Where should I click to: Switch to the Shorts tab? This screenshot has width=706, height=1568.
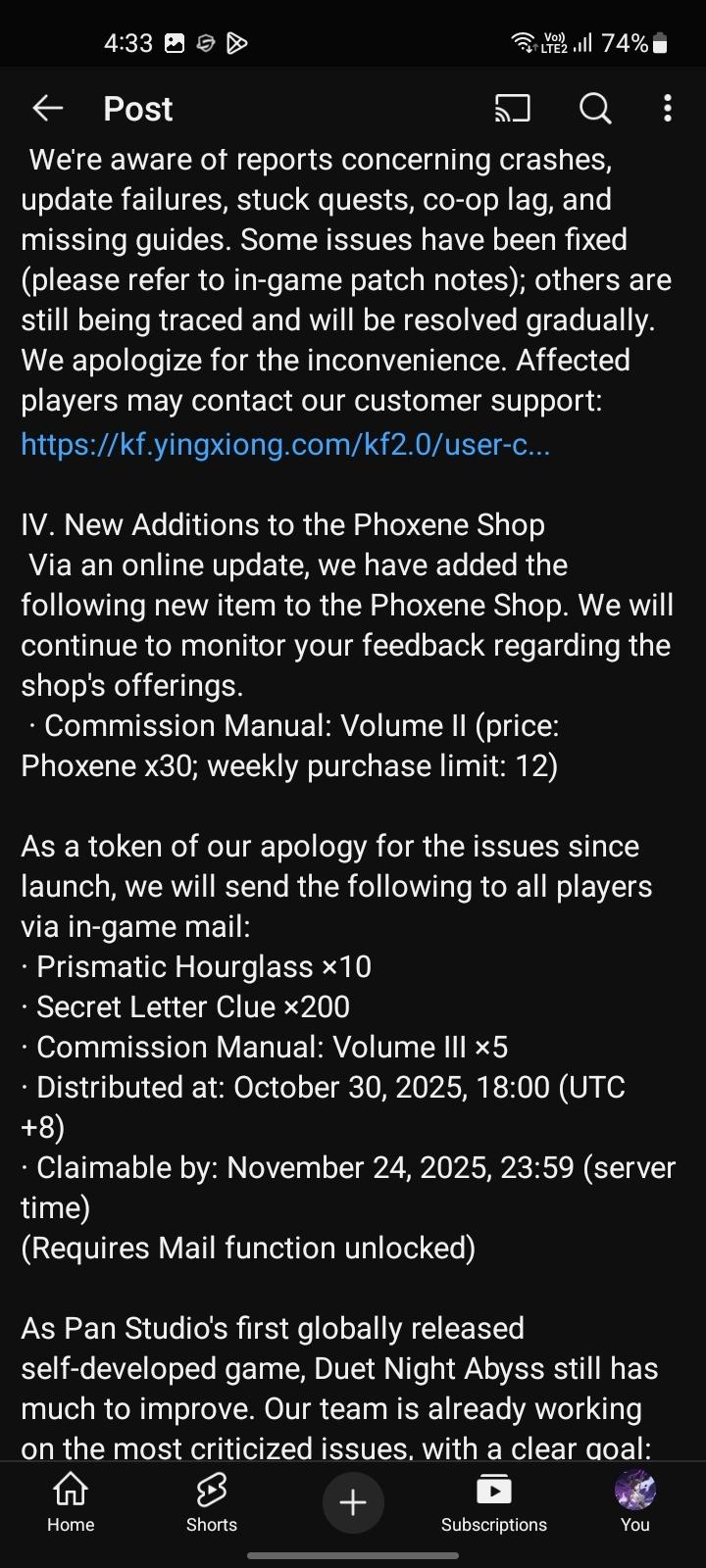(x=212, y=1502)
